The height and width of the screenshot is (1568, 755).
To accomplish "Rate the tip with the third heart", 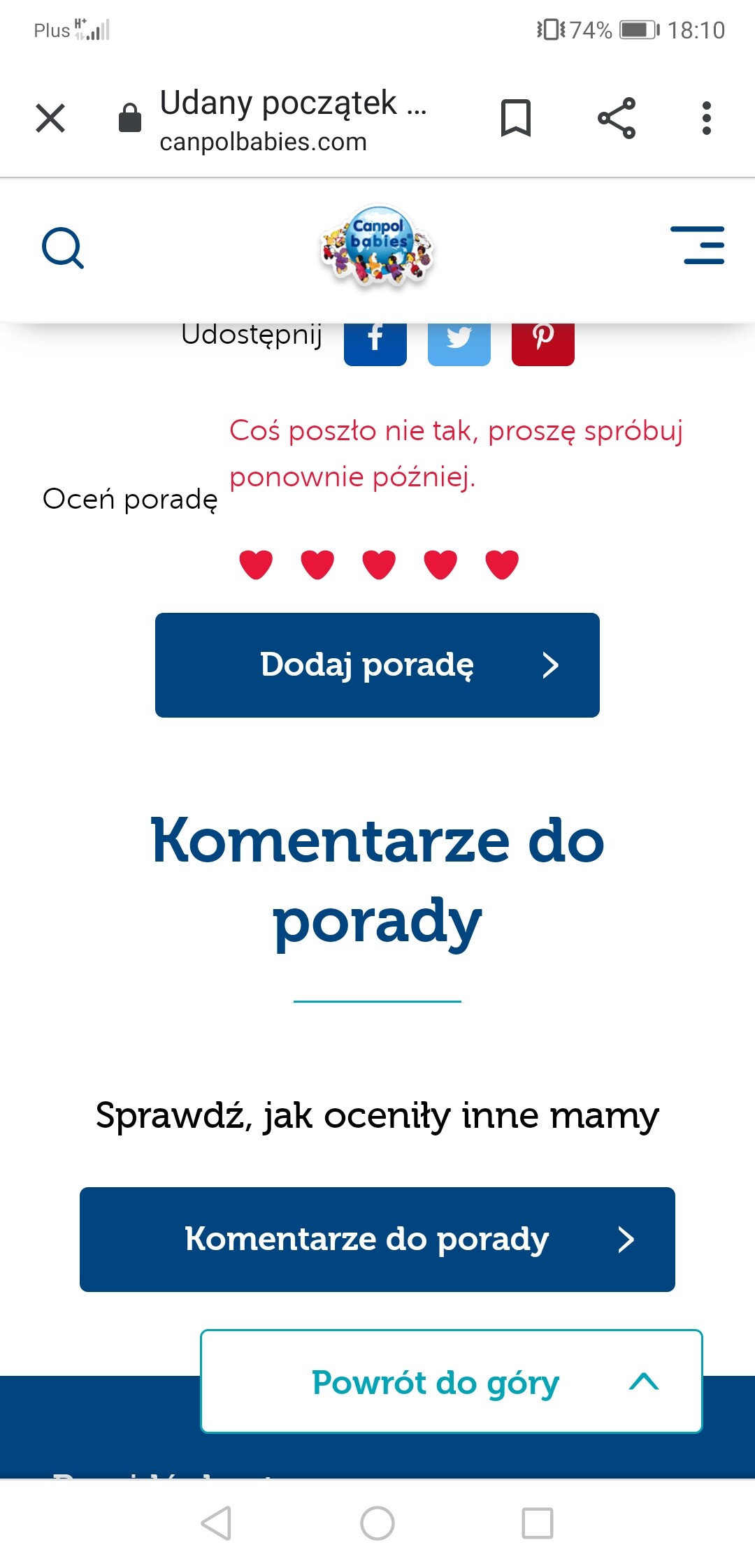I will coord(379,565).
